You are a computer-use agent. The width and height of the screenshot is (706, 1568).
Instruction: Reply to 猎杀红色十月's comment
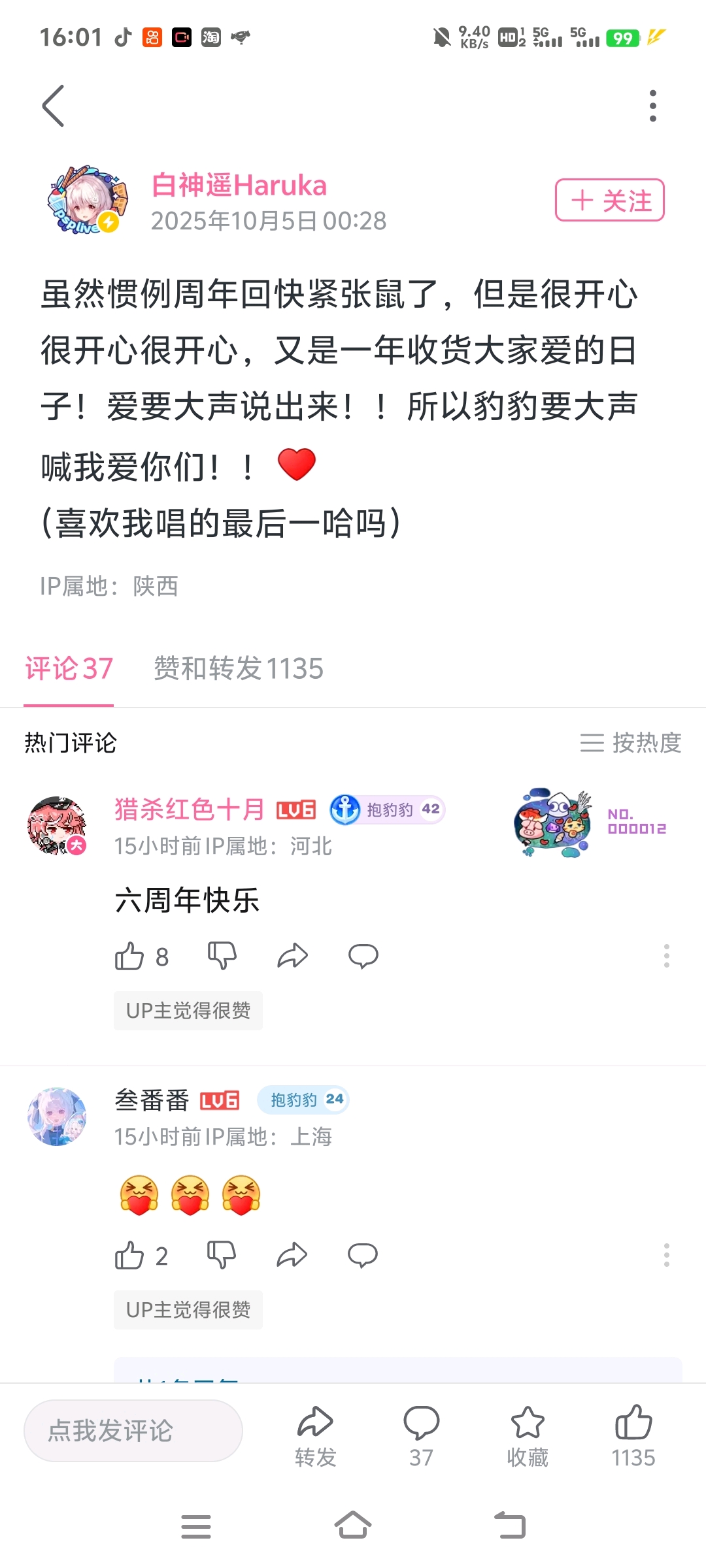click(x=363, y=956)
